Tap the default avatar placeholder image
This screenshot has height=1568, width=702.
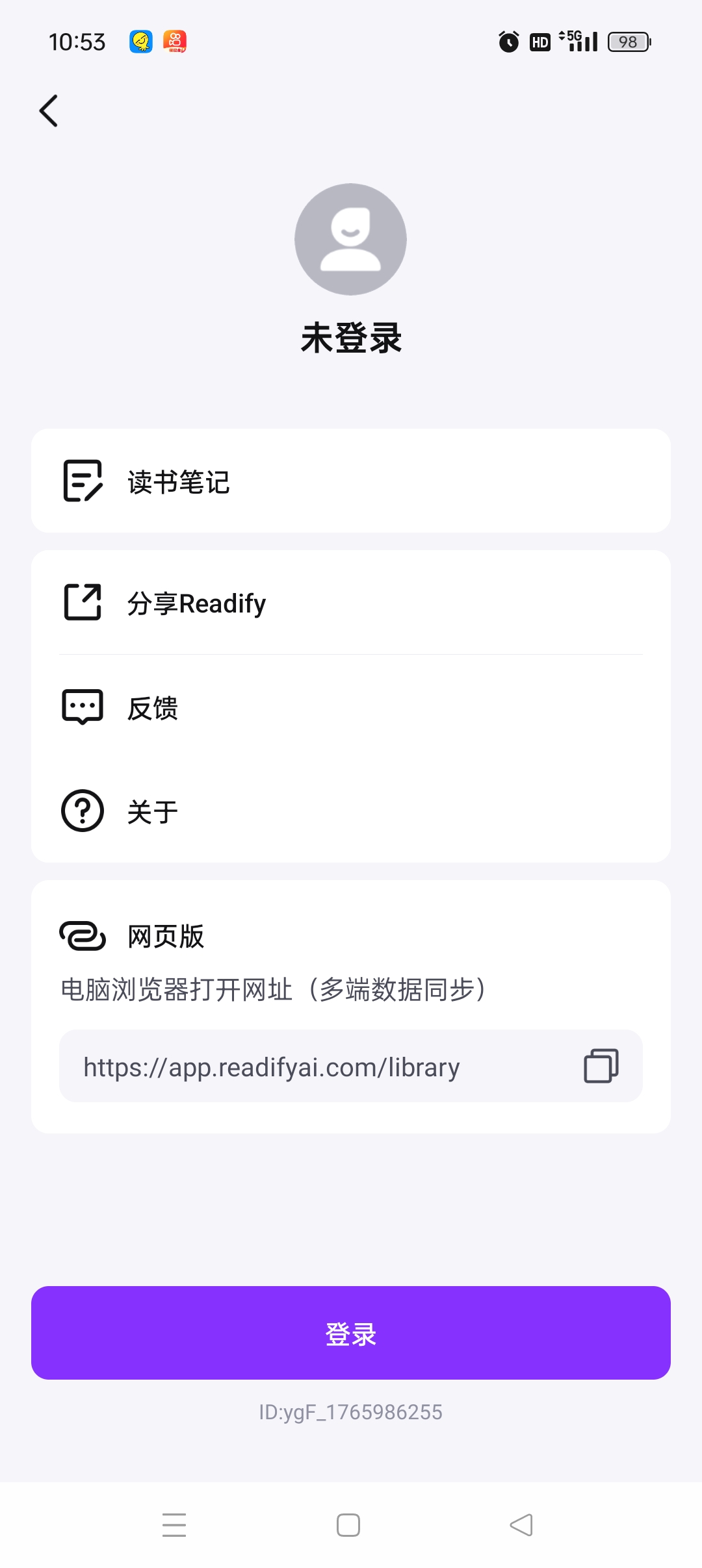351,239
